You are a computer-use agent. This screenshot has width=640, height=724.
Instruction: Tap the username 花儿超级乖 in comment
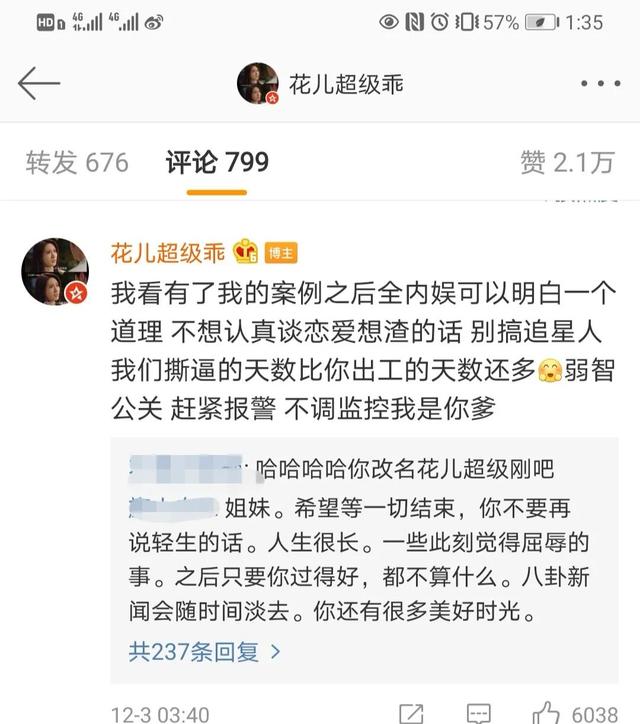point(168,250)
